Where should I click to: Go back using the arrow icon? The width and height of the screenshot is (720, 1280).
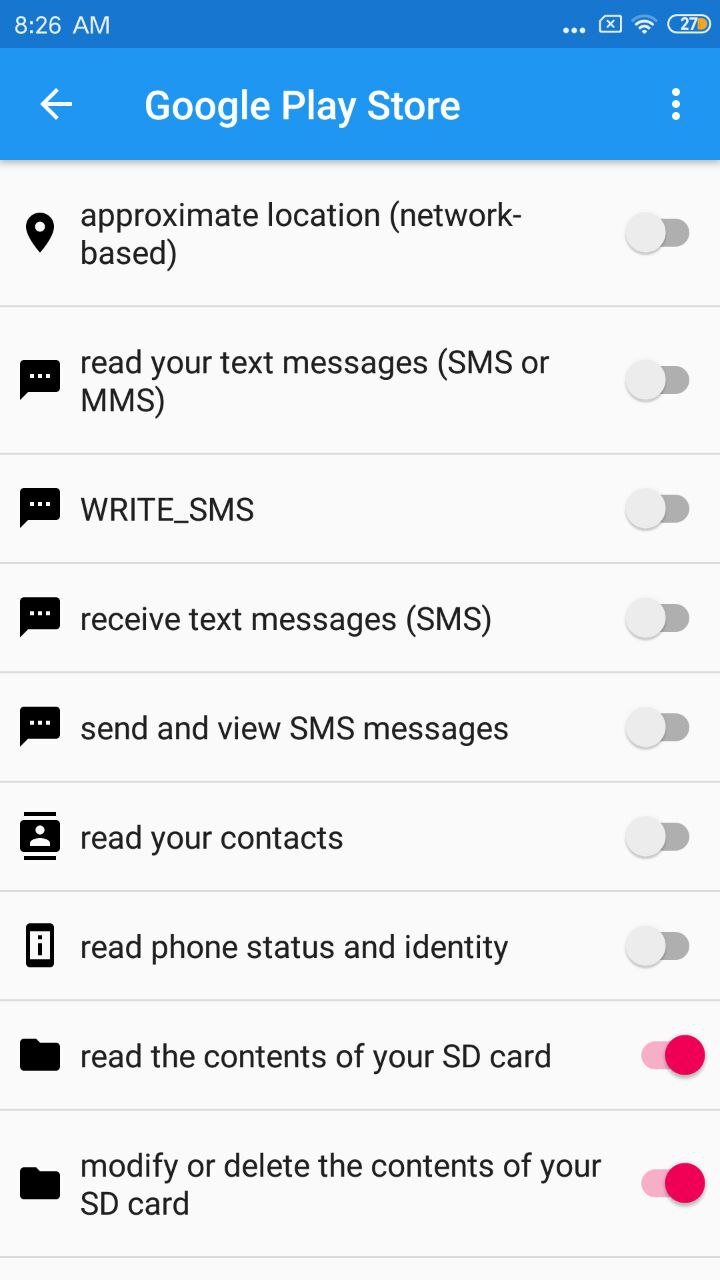click(x=56, y=104)
